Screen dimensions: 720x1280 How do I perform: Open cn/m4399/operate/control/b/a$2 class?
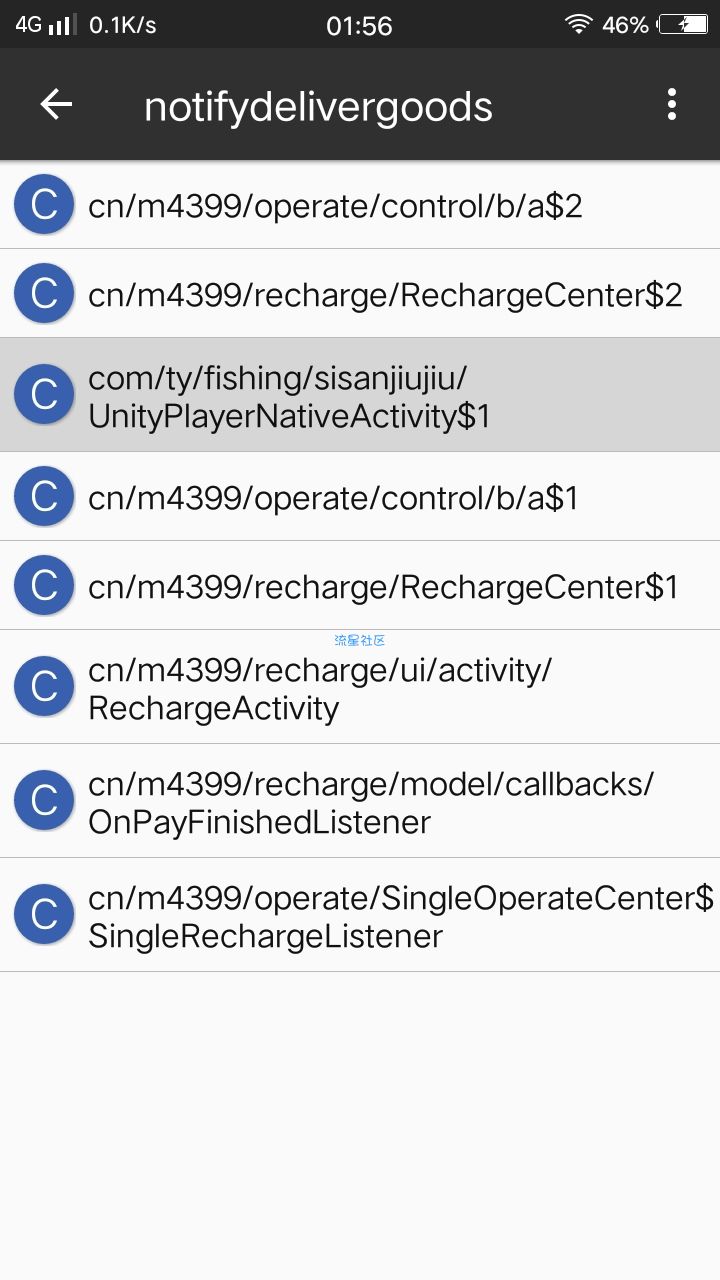point(360,205)
